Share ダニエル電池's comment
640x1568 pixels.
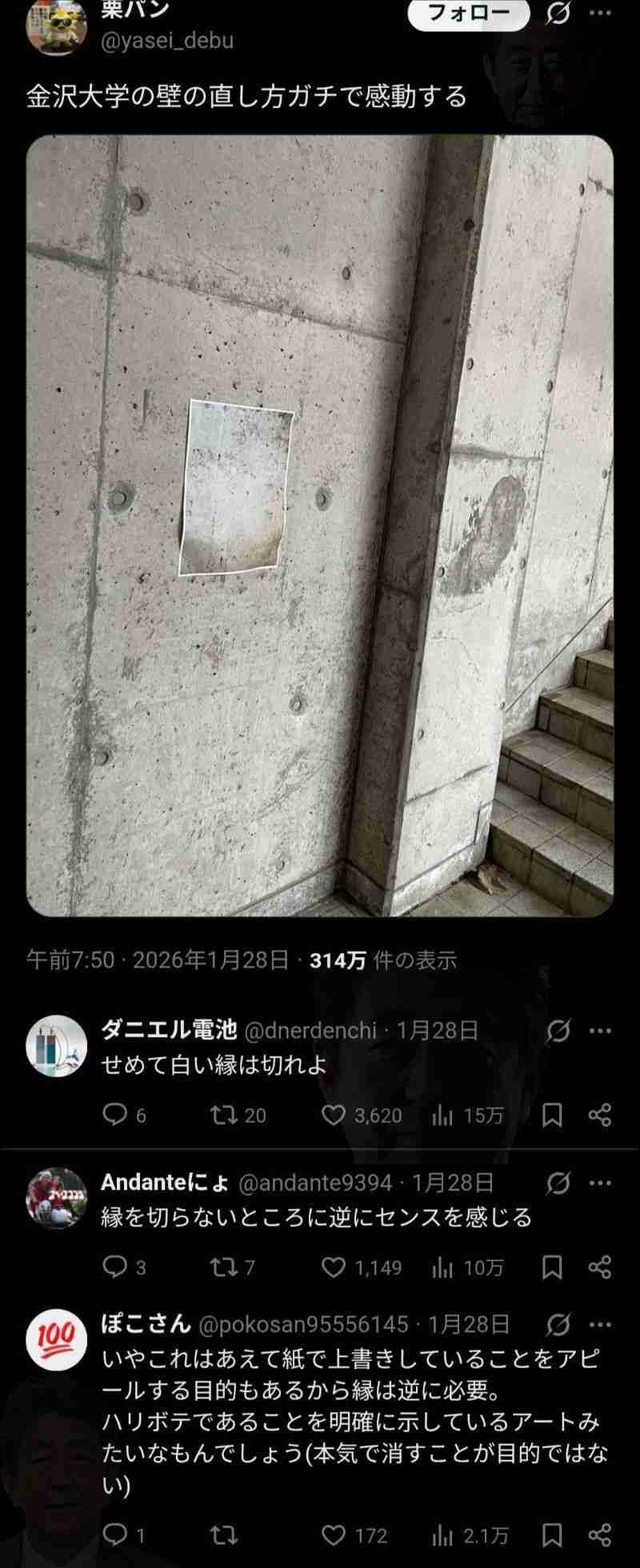[599, 1115]
